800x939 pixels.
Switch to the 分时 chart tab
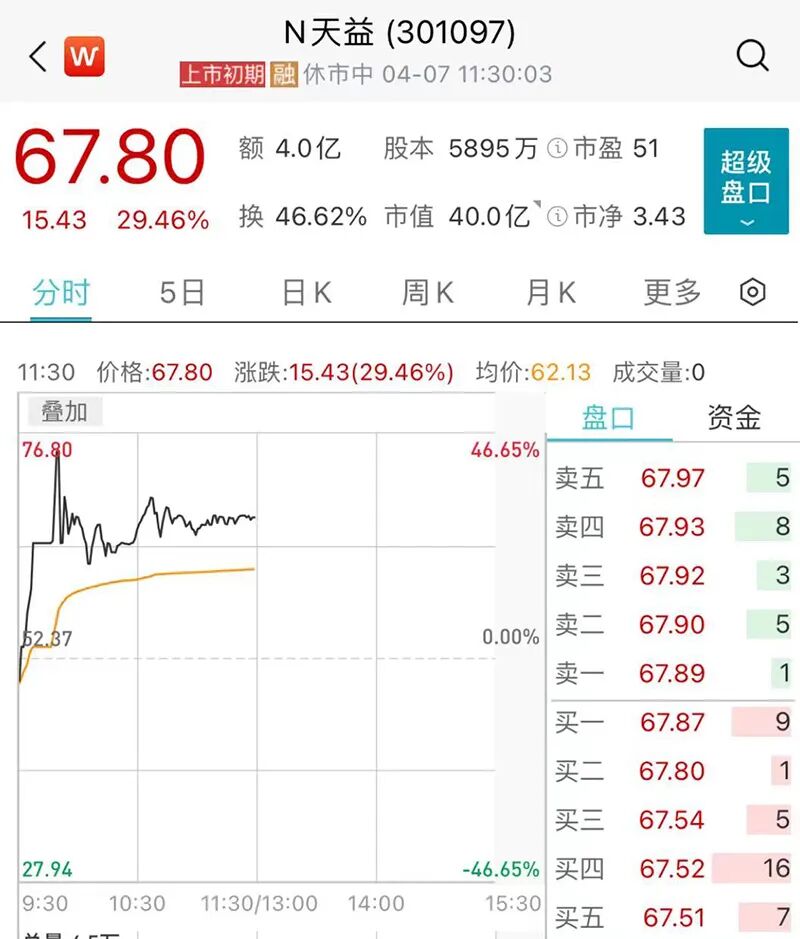pyautogui.click(x=61, y=293)
